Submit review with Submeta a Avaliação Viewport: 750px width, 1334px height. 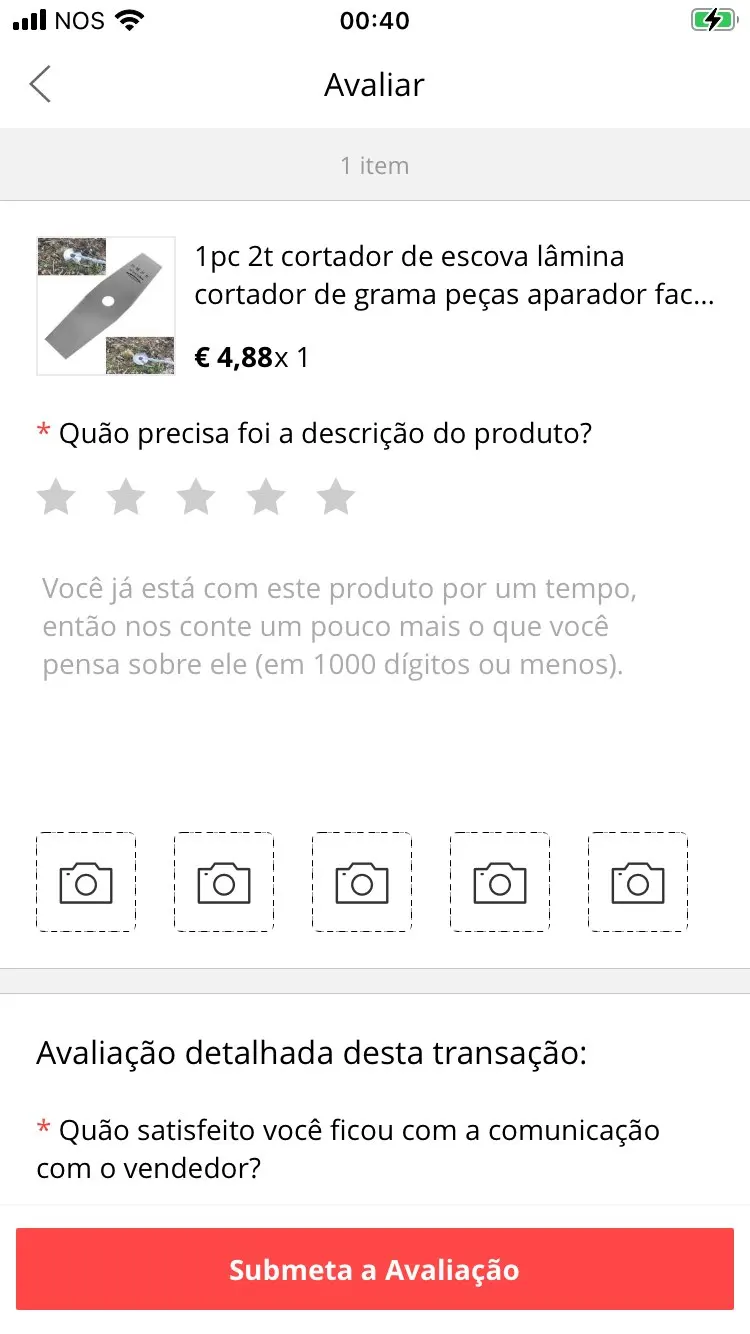(375, 1270)
